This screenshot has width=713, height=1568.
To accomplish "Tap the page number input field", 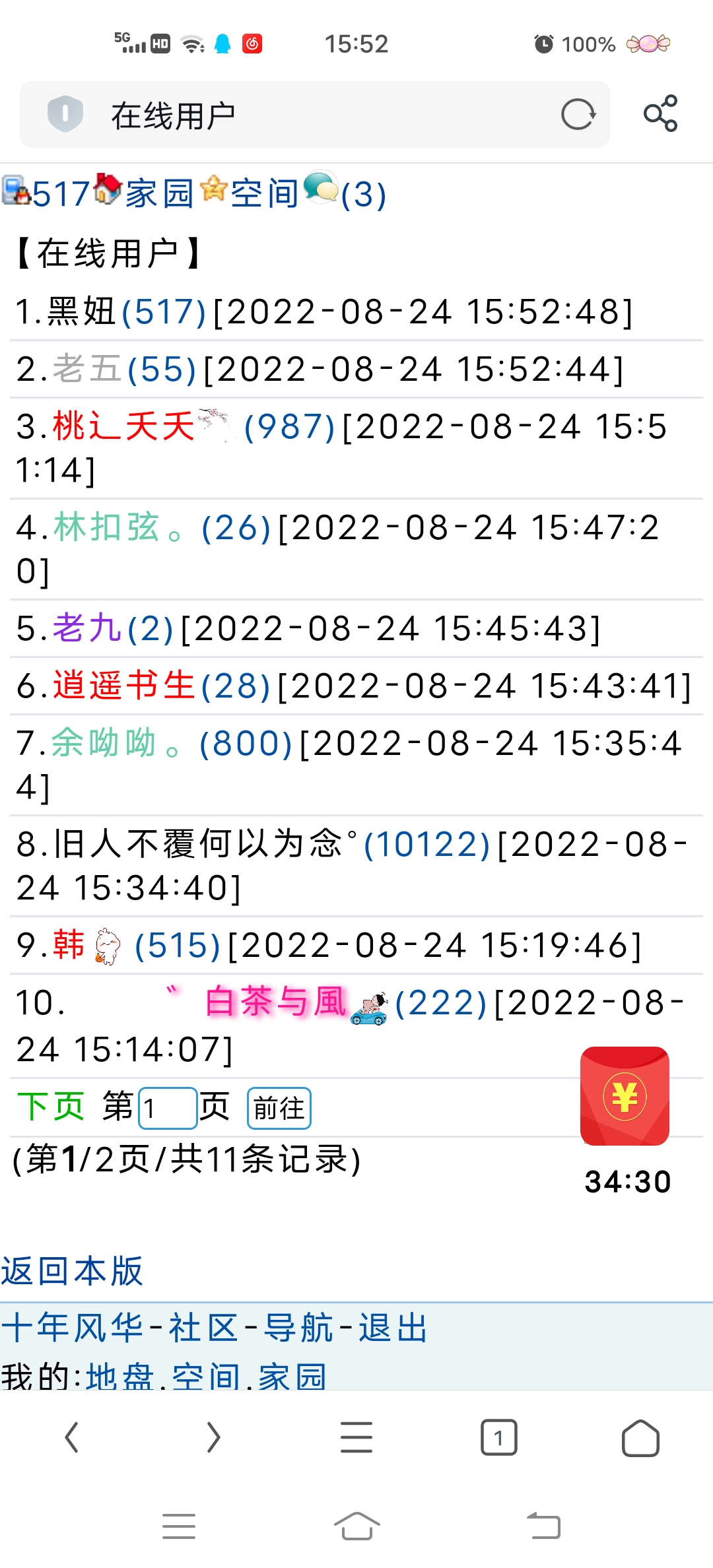I will pos(167,1107).
